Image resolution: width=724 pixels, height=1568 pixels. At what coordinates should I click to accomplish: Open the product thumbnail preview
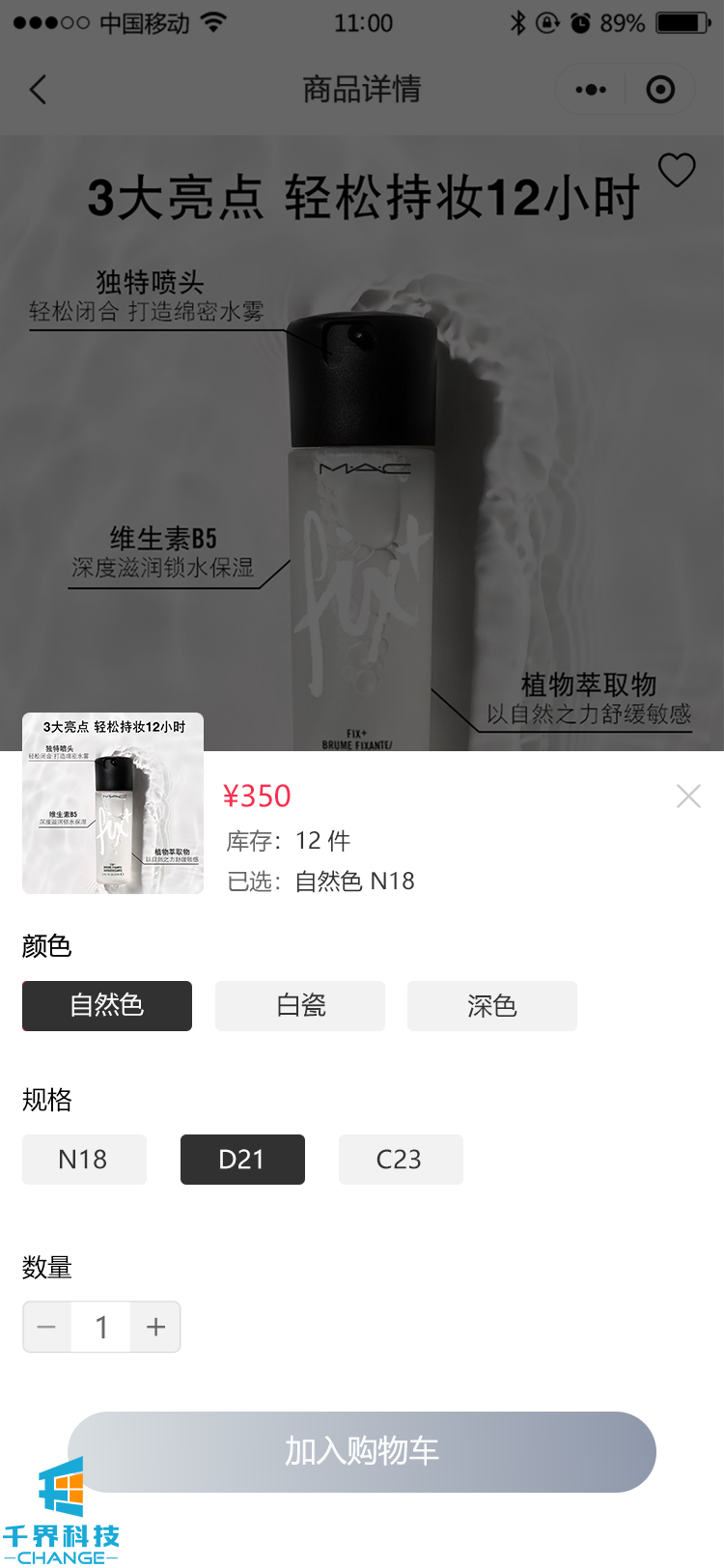click(113, 803)
